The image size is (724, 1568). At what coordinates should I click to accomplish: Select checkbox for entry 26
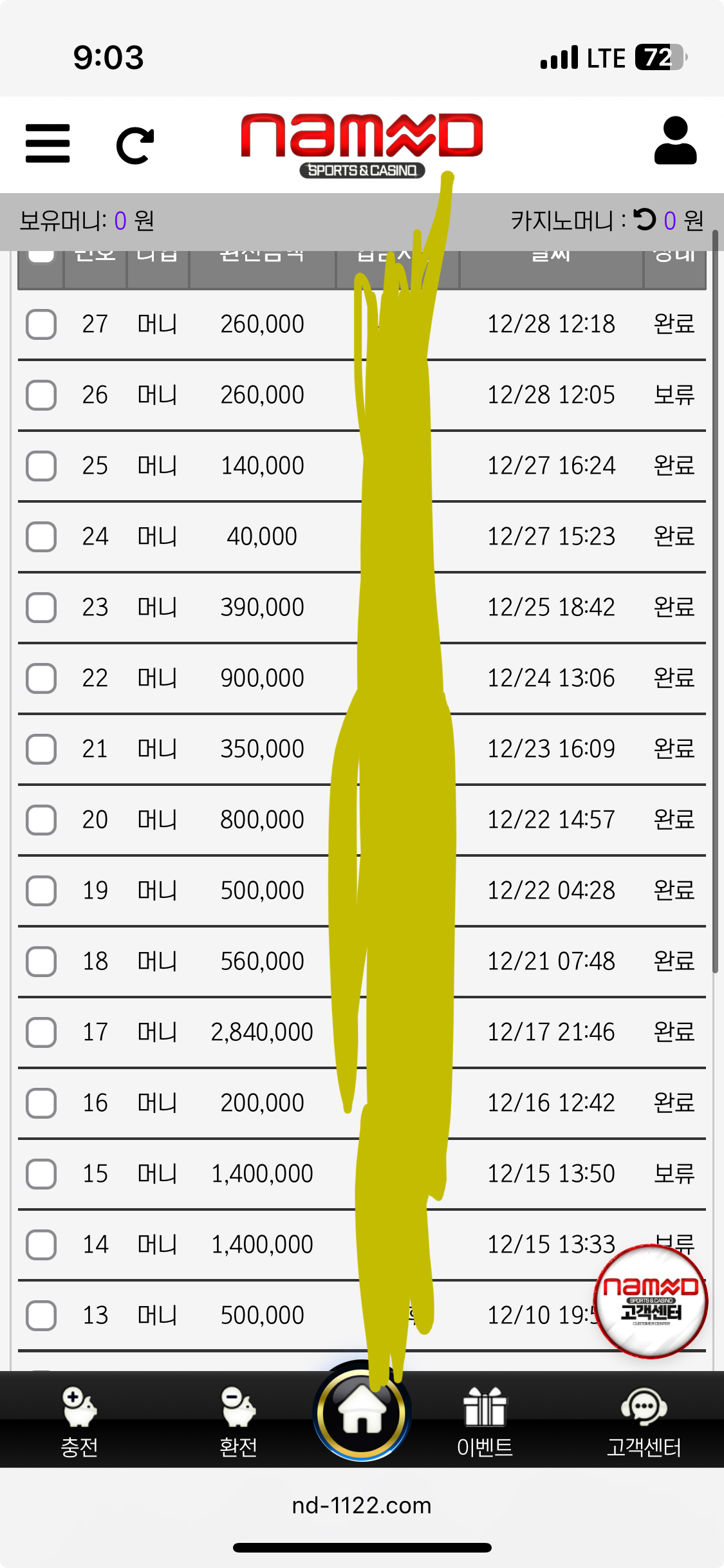(x=41, y=395)
